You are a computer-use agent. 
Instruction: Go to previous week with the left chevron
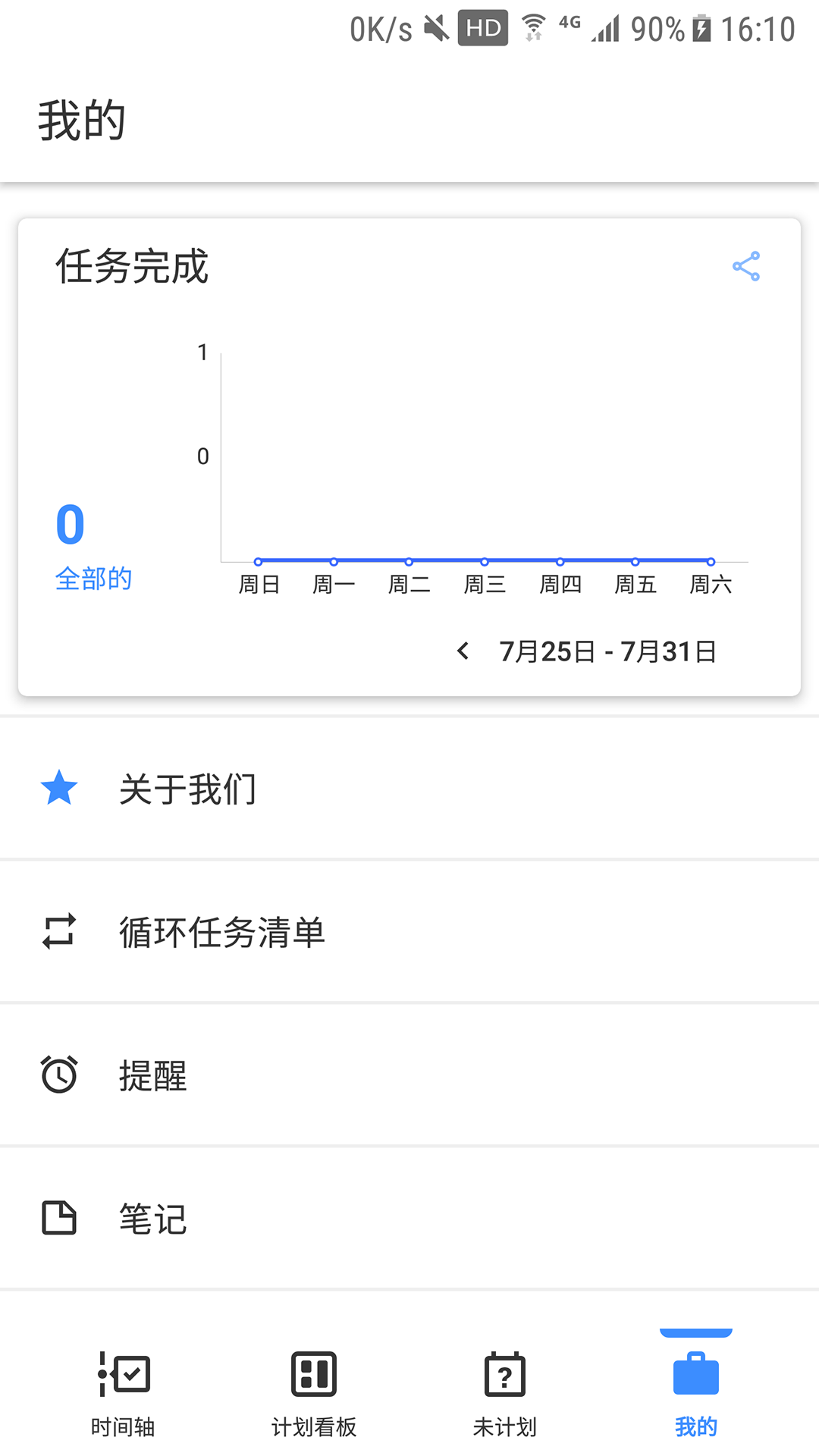tap(463, 651)
